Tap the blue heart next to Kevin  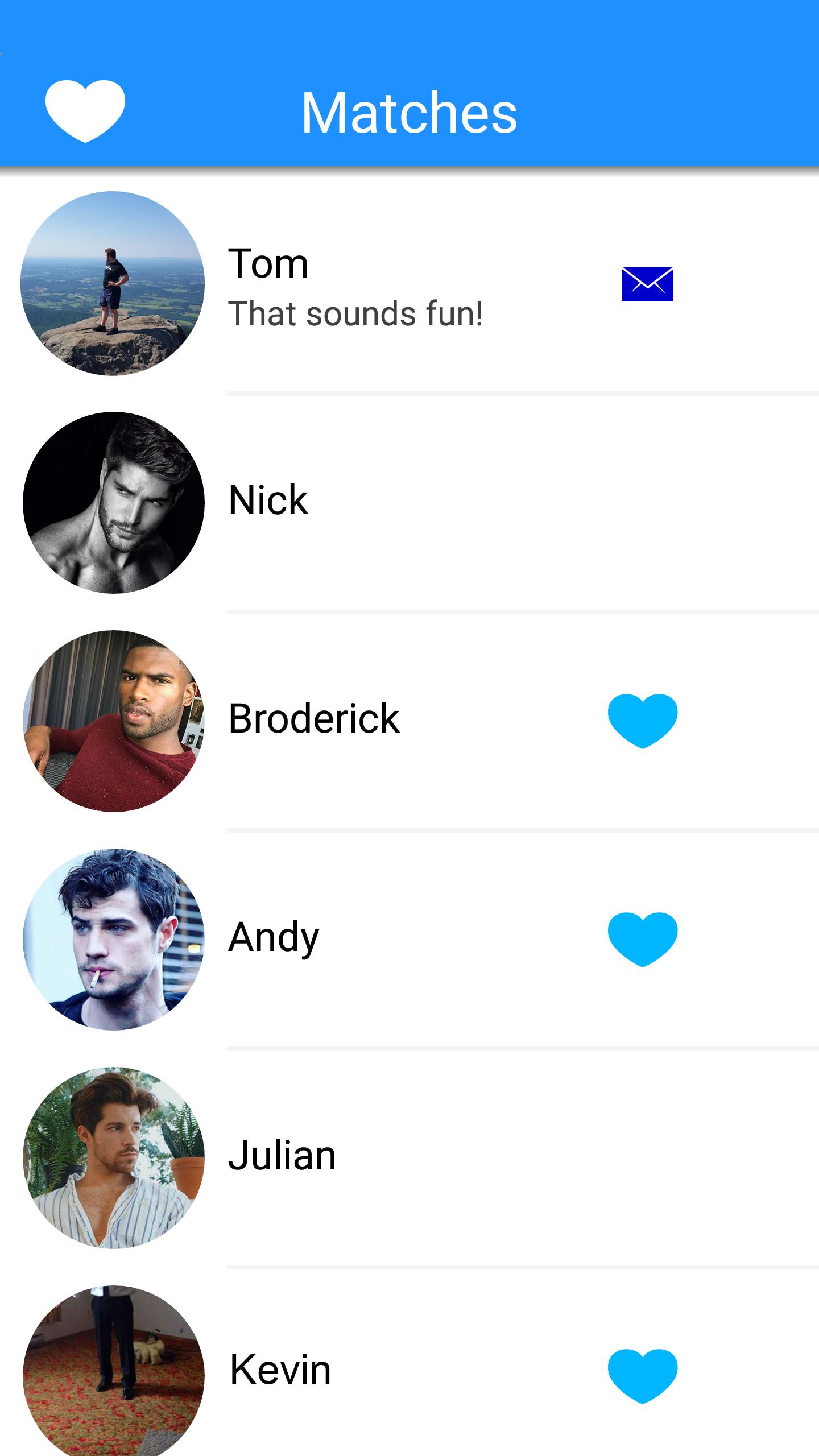coord(643,1375)
